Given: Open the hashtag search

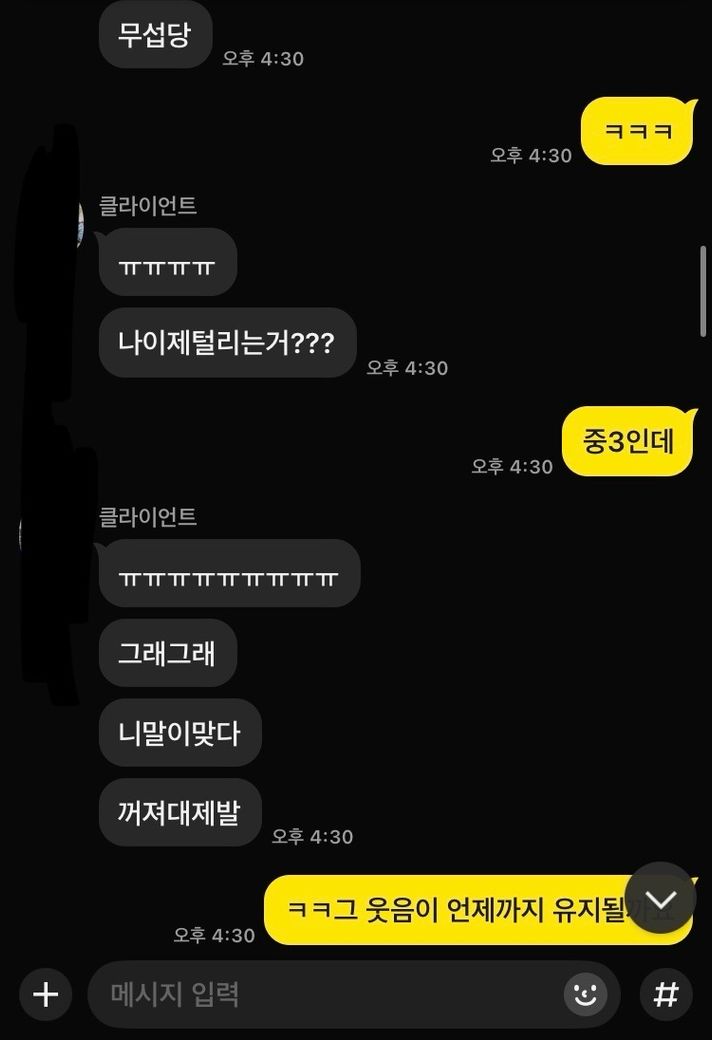Looking at the screenshot, I should tap(666, 995).
